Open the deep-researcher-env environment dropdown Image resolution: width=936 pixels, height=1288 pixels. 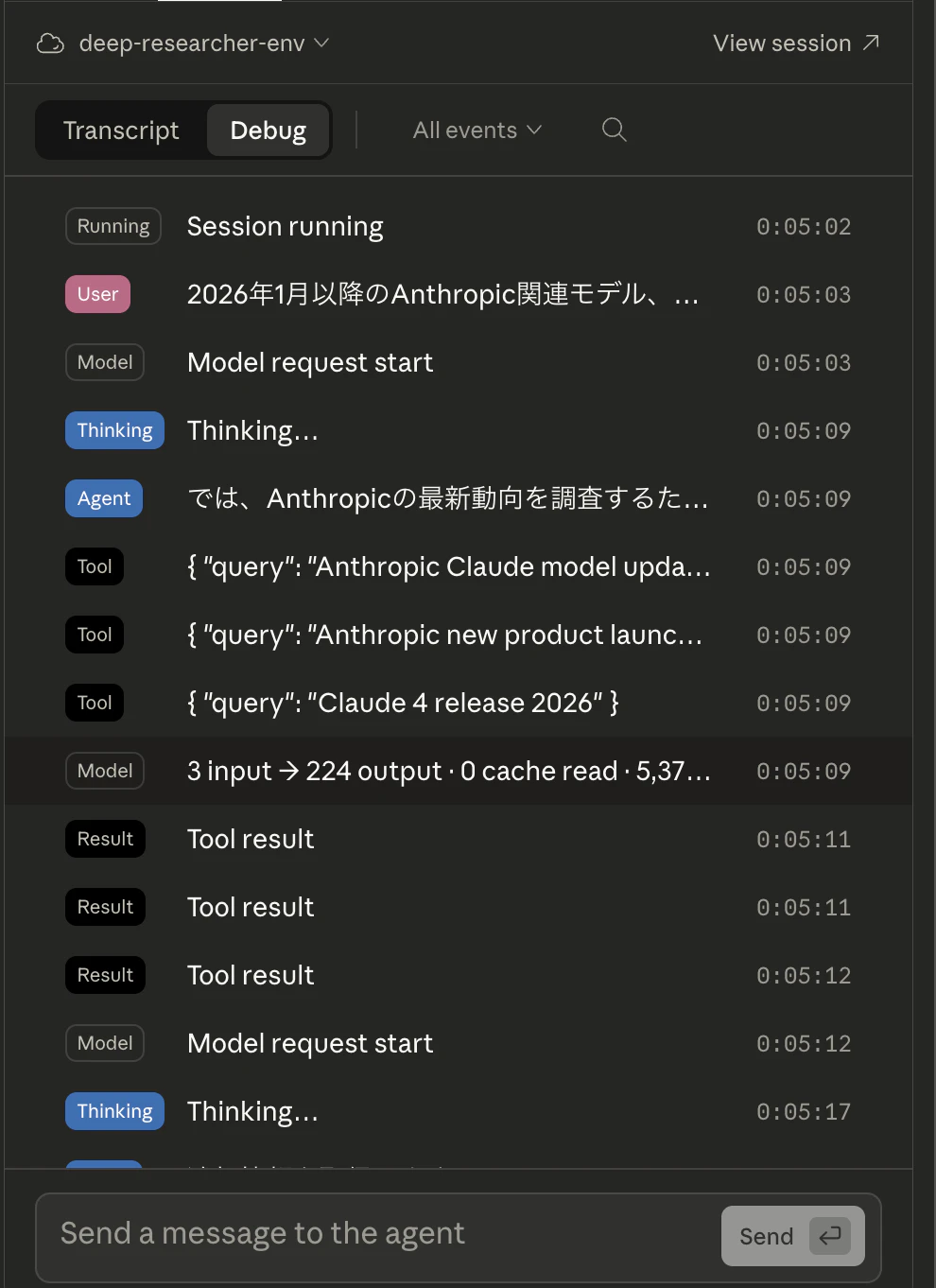coord(183,44)
